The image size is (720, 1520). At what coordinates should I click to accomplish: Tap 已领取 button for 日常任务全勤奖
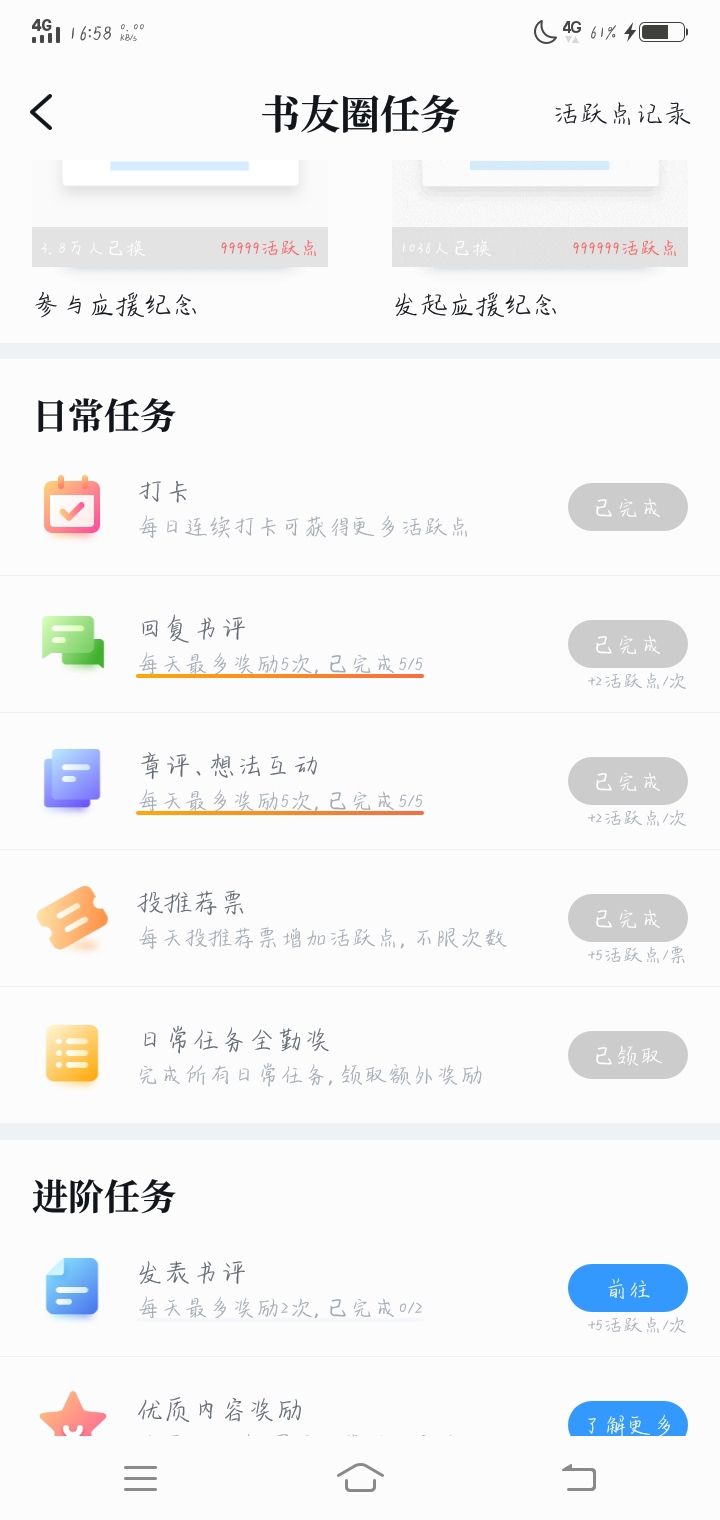pos(627,1055)
